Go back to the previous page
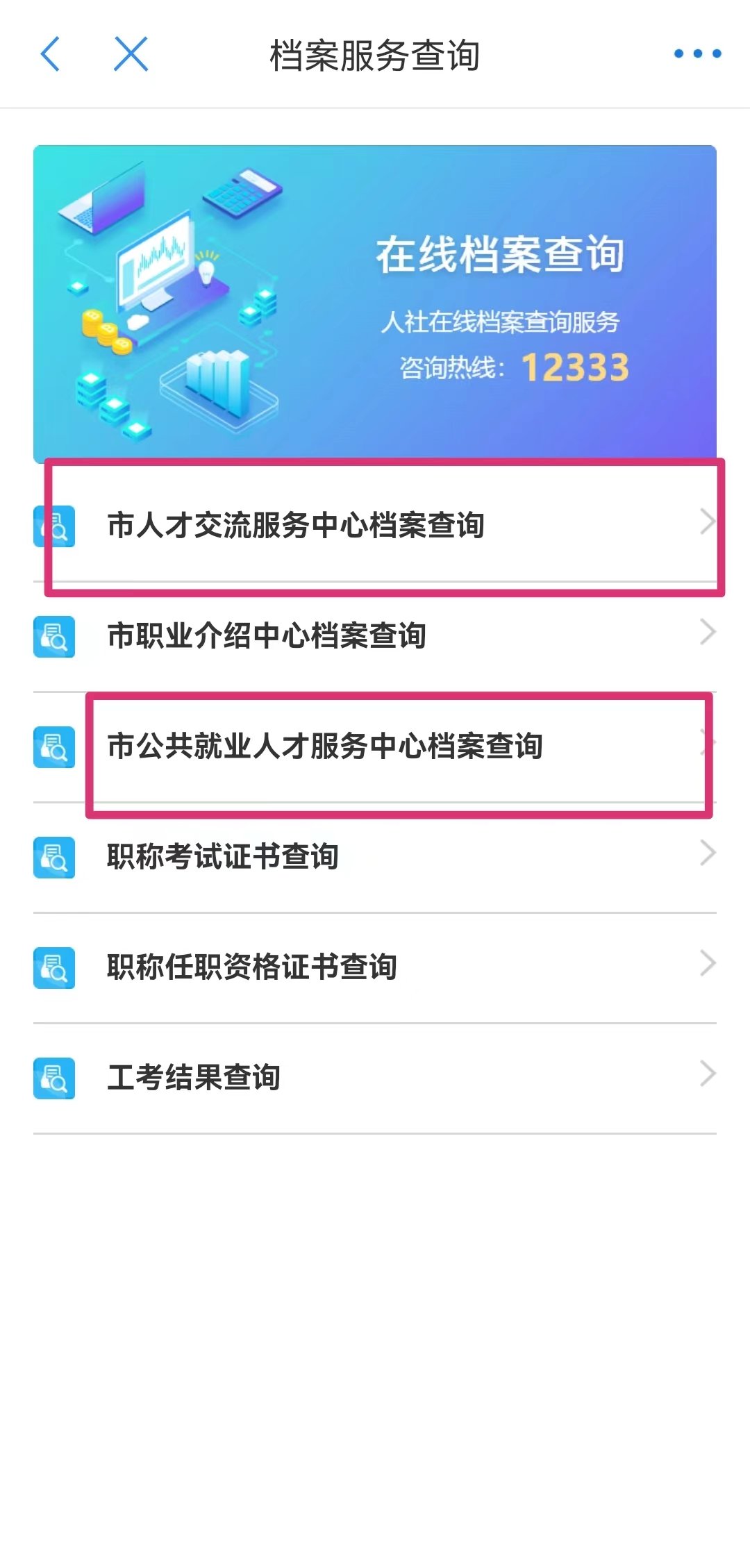Viewport: 750px width, 1568px height. 51,54
